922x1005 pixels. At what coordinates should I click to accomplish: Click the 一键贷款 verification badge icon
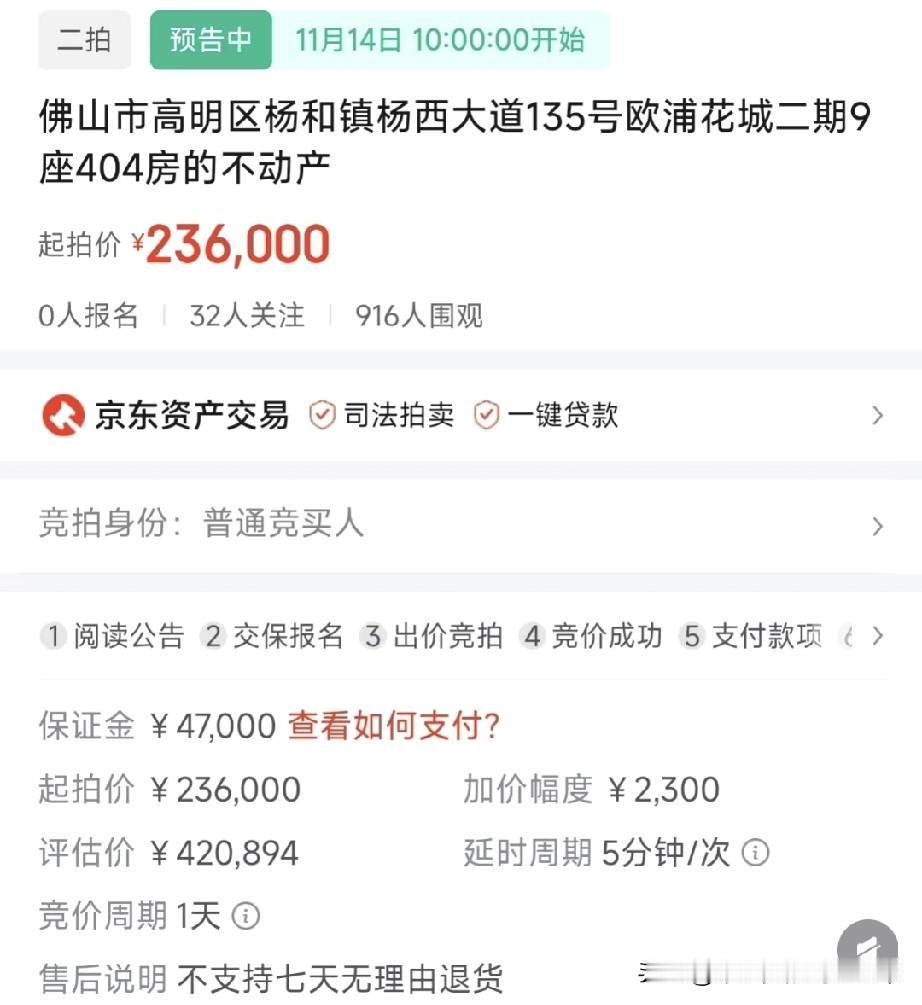click(x=487, y=415)
